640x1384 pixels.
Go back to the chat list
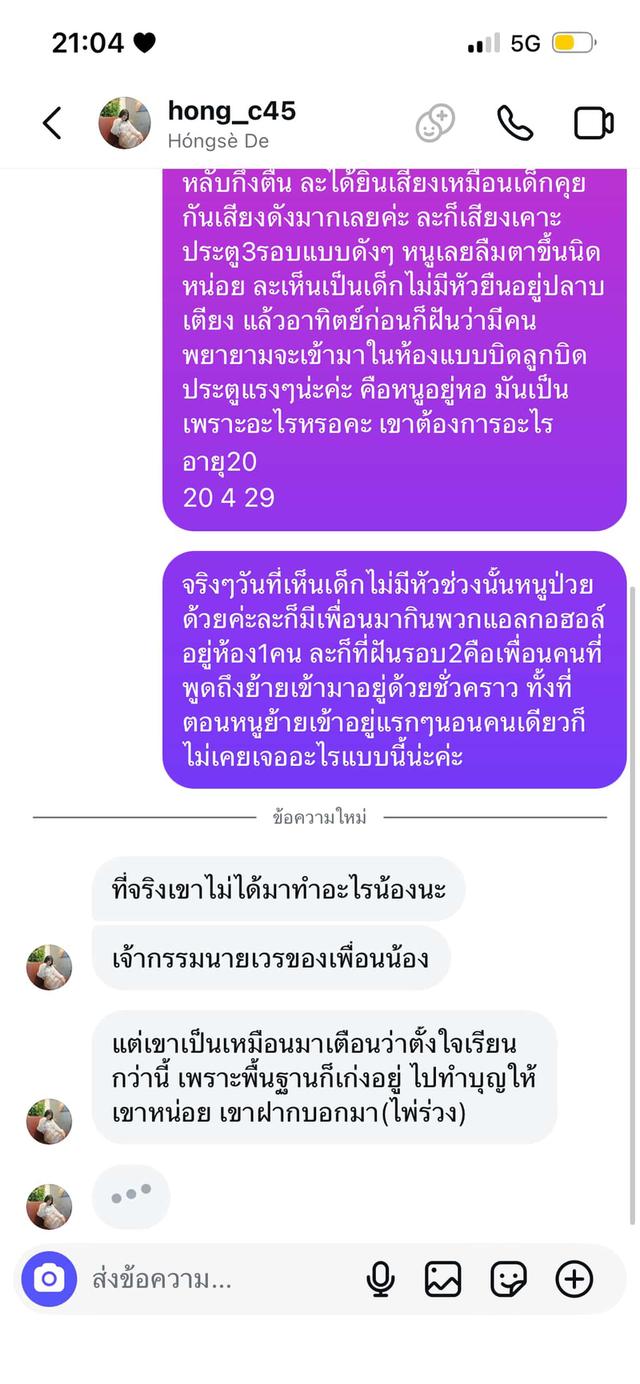[52, 123]
